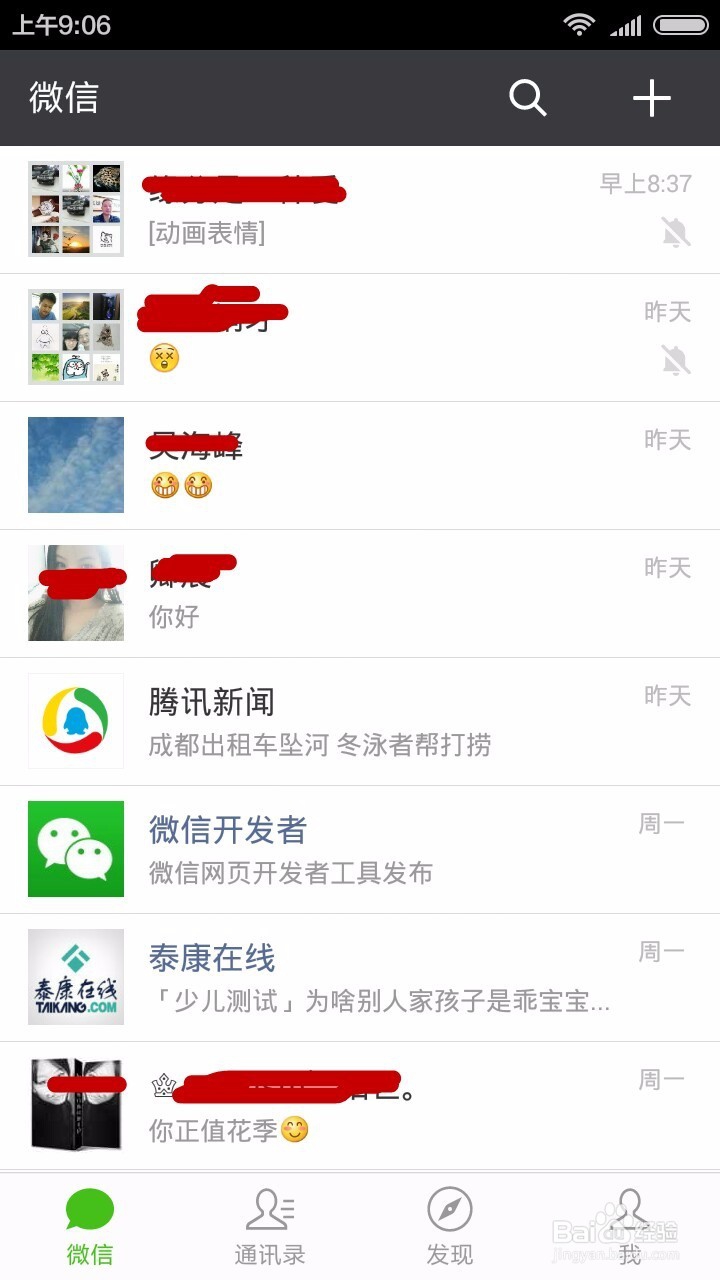Open the chat containing the 你好 message

[360, 593]
